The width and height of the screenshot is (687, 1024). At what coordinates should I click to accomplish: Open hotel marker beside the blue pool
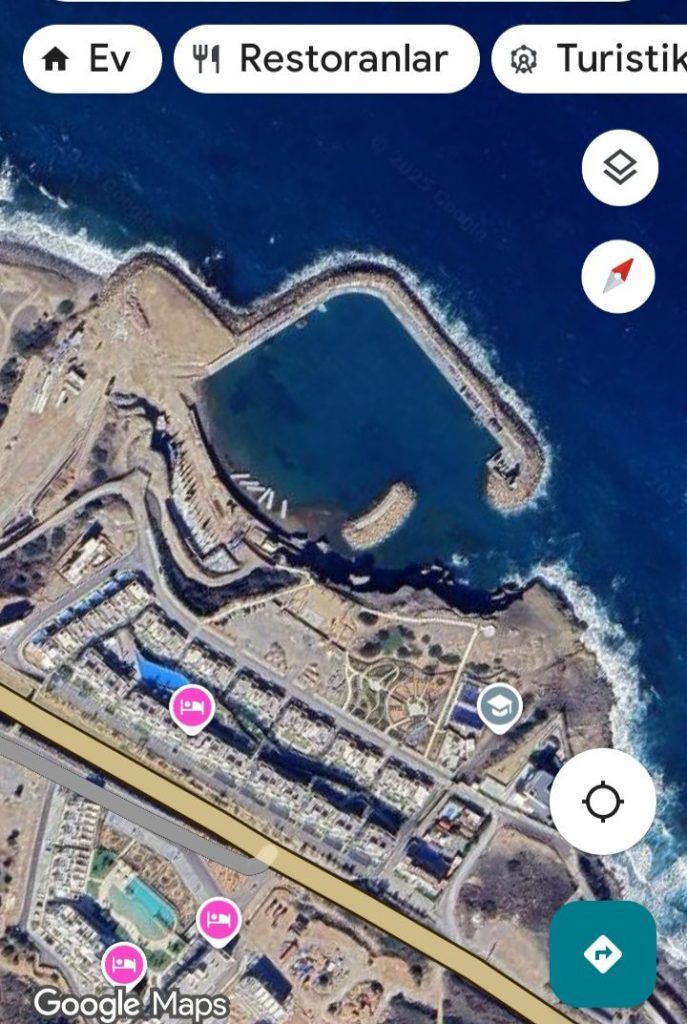click(x=192, y=708)
